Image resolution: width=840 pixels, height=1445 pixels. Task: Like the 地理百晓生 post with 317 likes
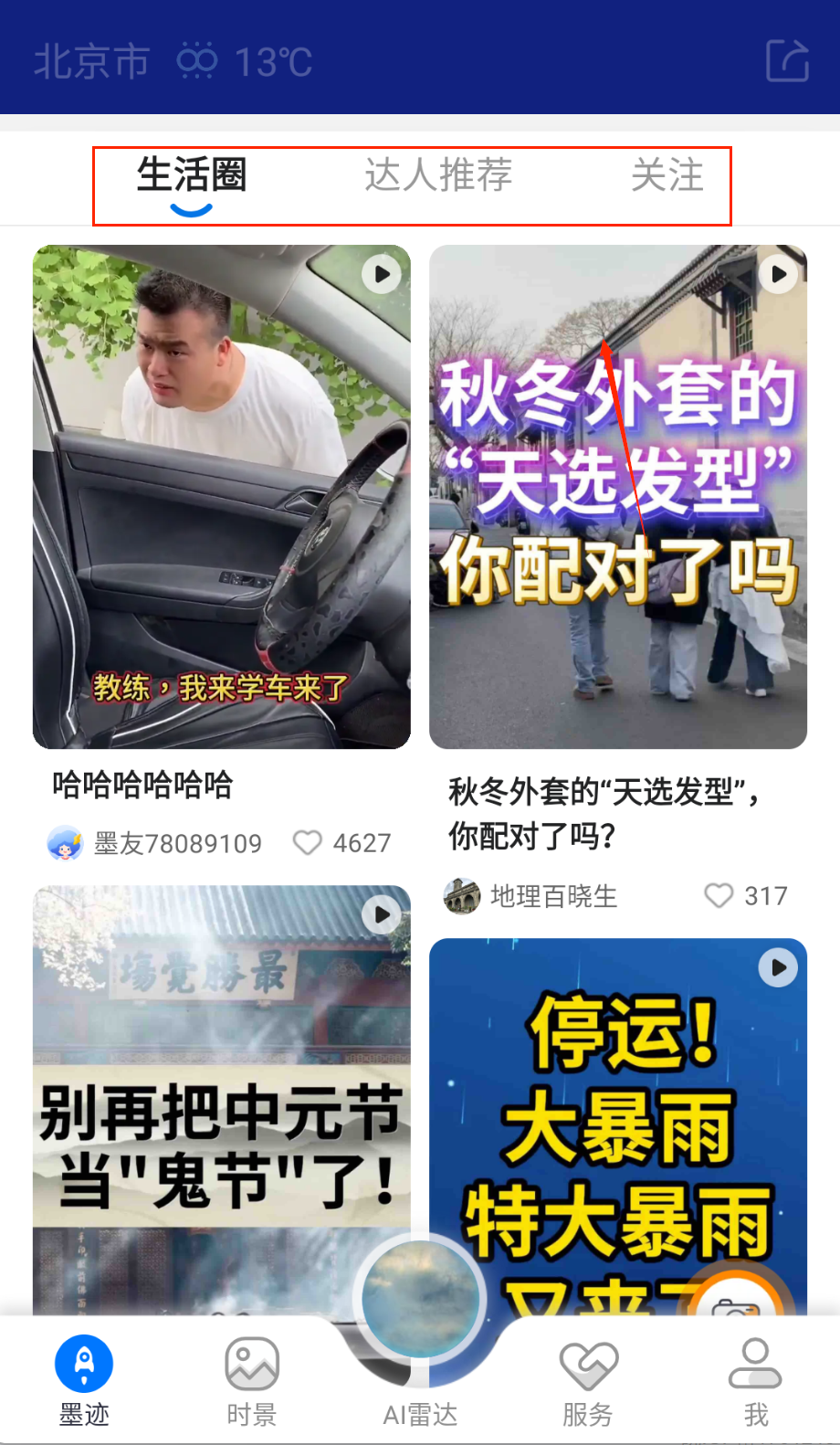[719, 895]
